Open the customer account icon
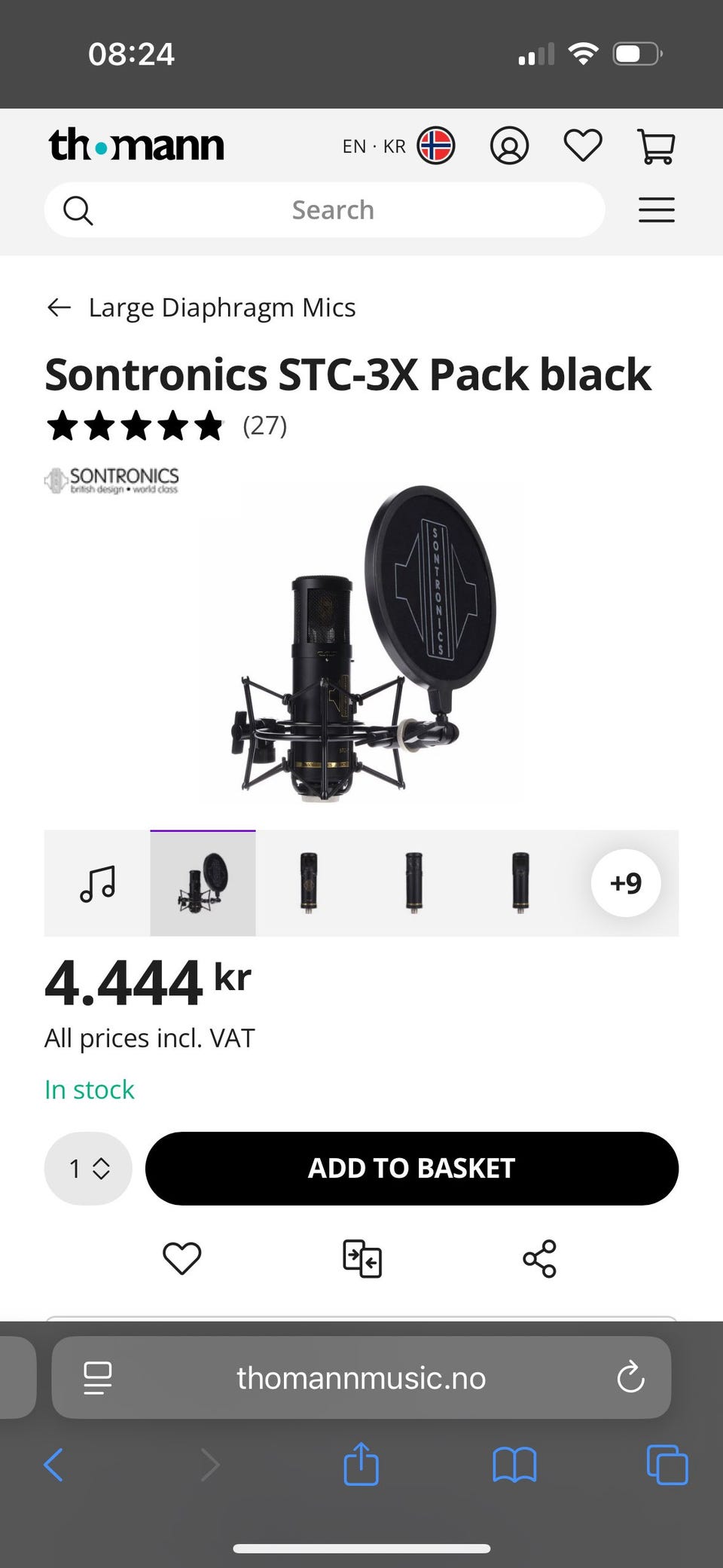This screenshot has width=723, height=1568. [x=510, y=145]
